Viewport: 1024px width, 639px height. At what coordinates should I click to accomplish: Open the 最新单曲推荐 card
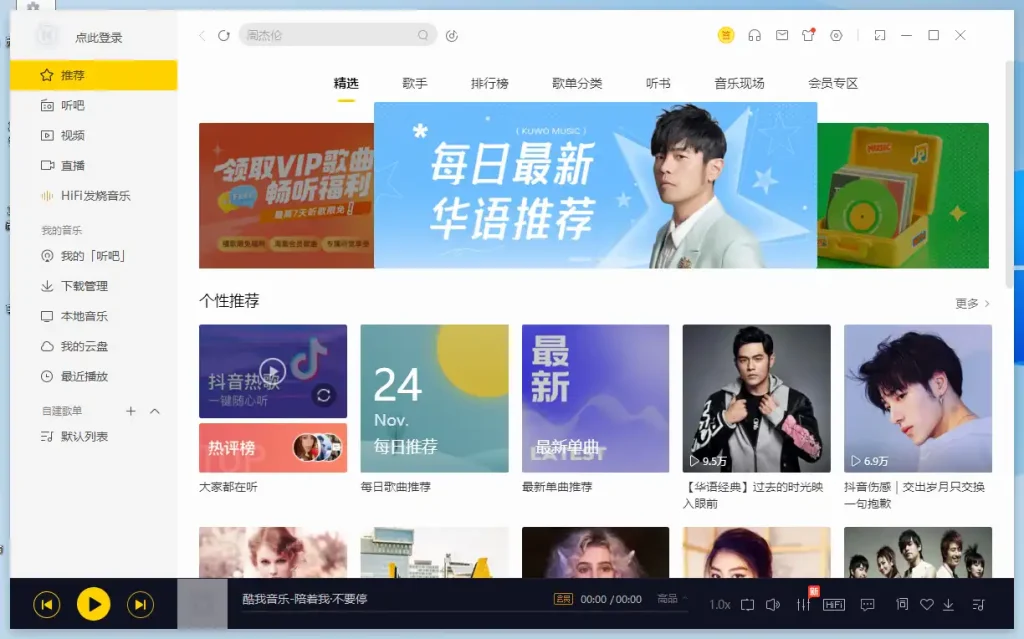point(595,398)
